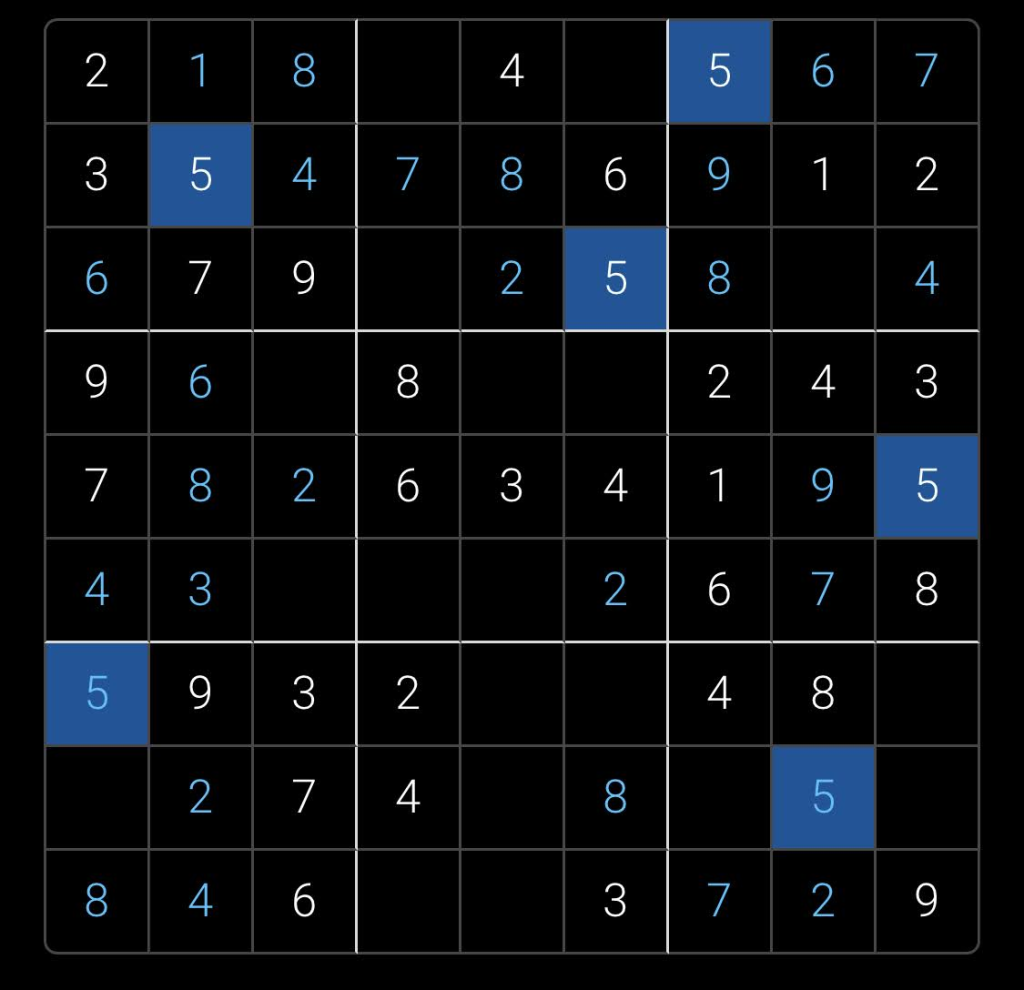Select the empty cell just left of 3 in the bottom row
The width and height of the screenshot is (1024, 990).
(511, 901)
